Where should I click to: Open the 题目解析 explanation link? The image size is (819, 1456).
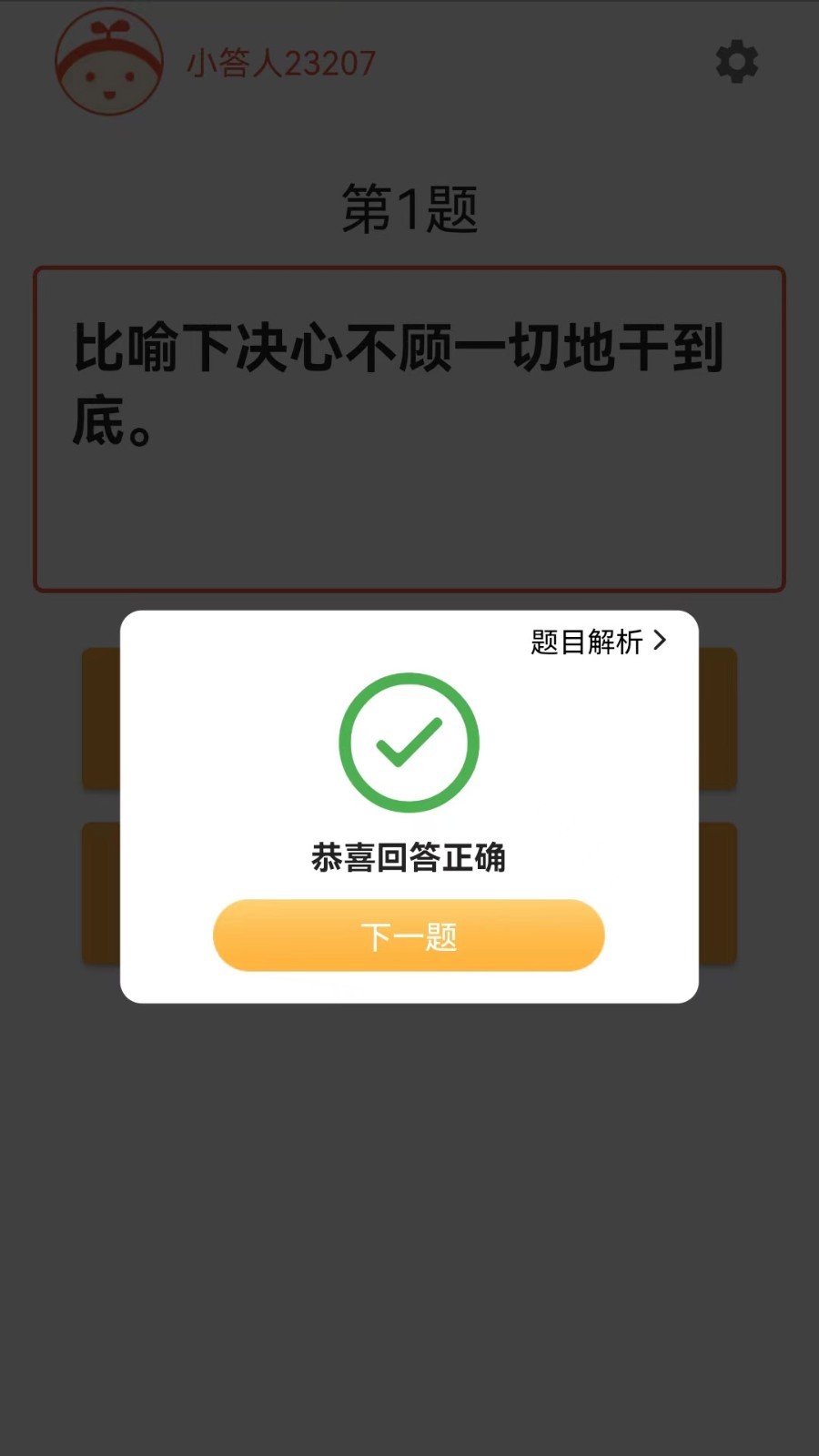click(x=599, y=642)
